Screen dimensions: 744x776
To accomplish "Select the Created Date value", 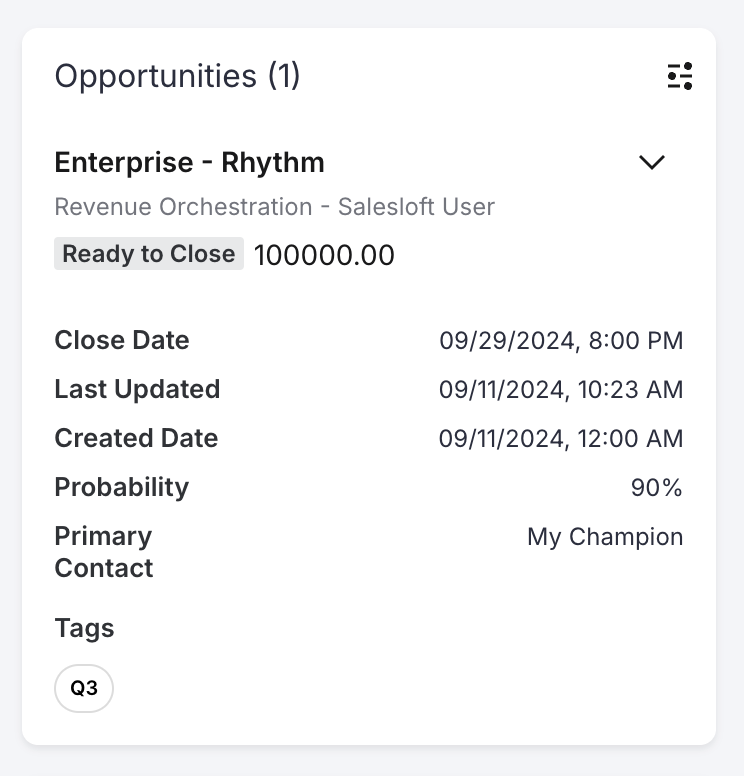I will 562,438.
